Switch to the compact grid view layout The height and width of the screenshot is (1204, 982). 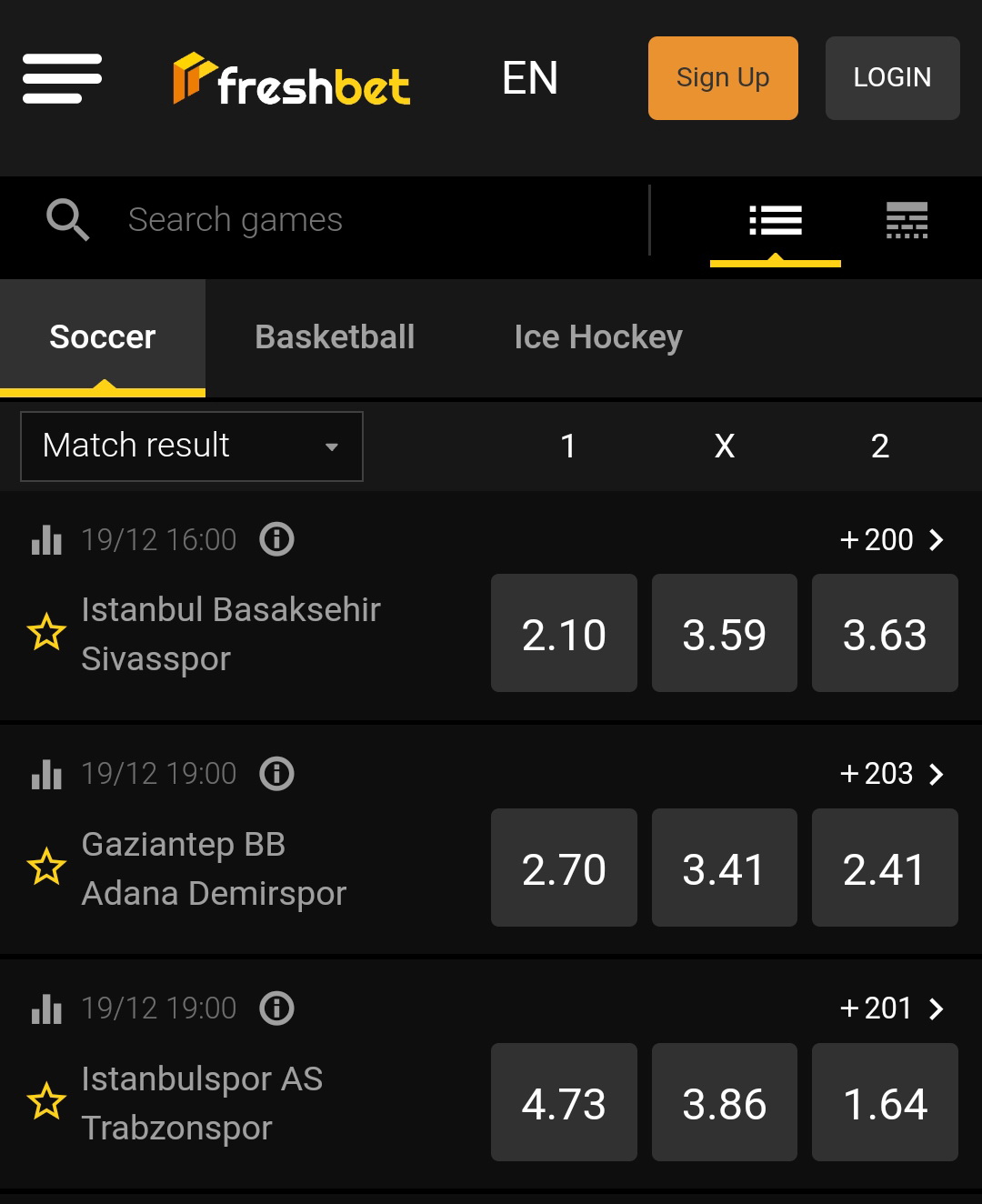(907, 221)
